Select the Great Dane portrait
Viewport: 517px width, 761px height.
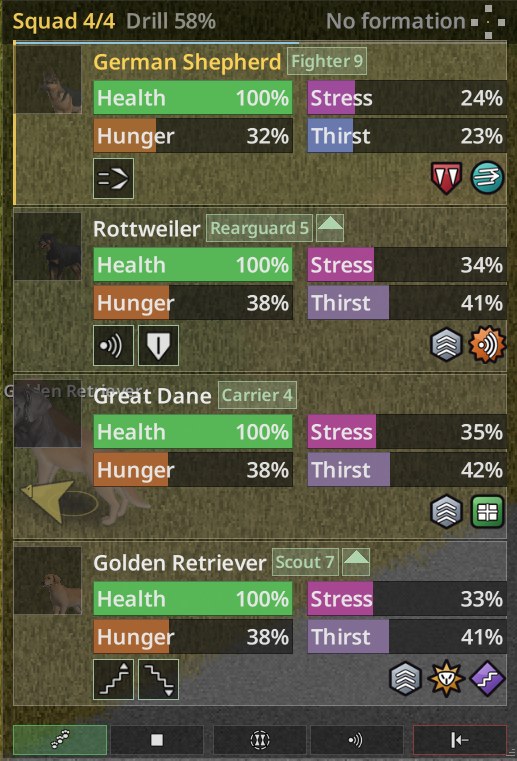point(48,414)
